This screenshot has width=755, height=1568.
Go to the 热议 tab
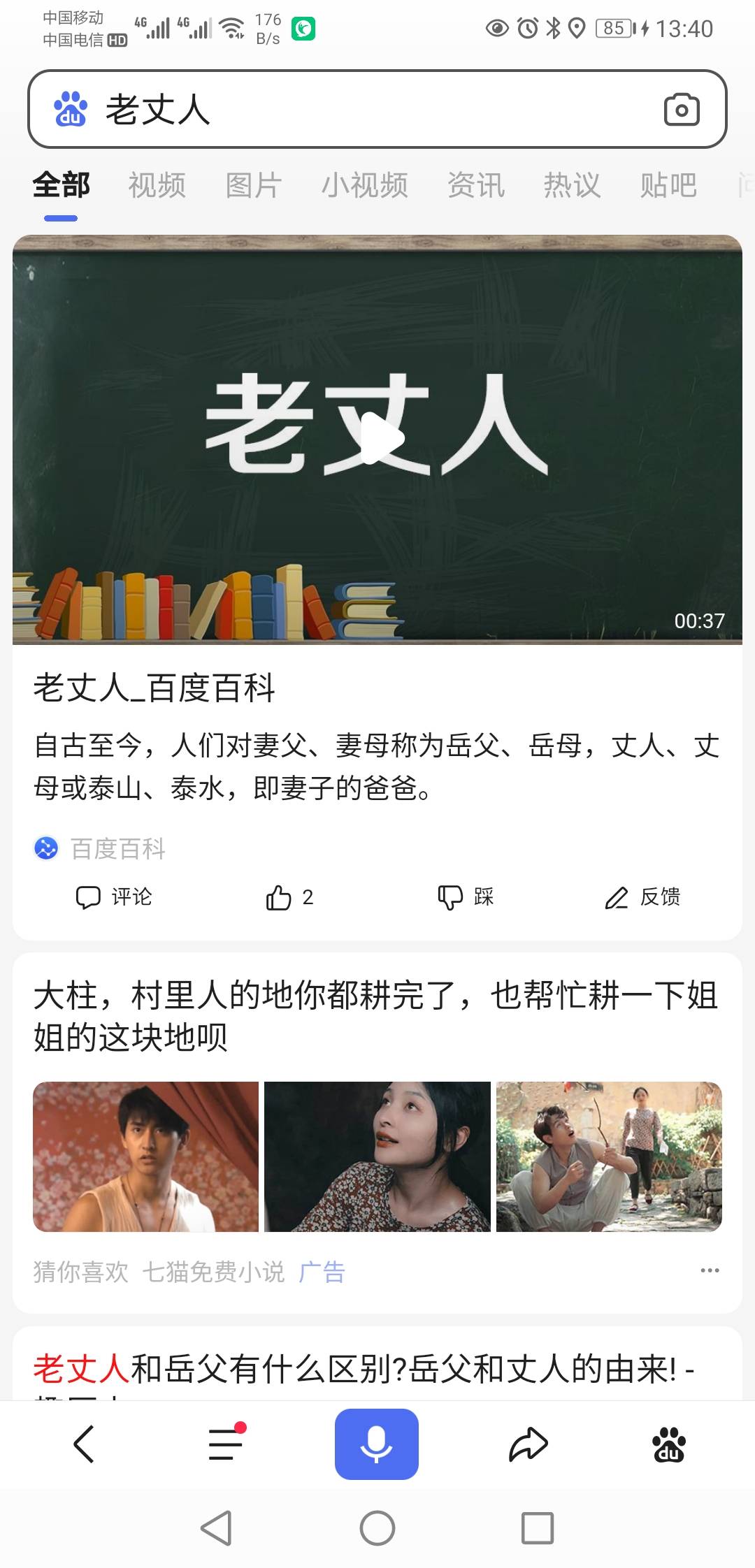(x=572, y=186)
